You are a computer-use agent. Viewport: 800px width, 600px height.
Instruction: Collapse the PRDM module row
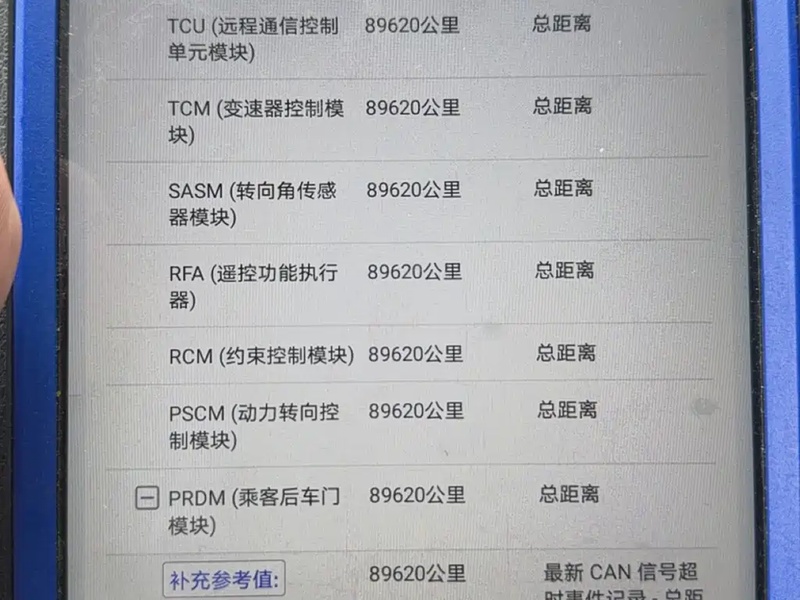point(147,497)
